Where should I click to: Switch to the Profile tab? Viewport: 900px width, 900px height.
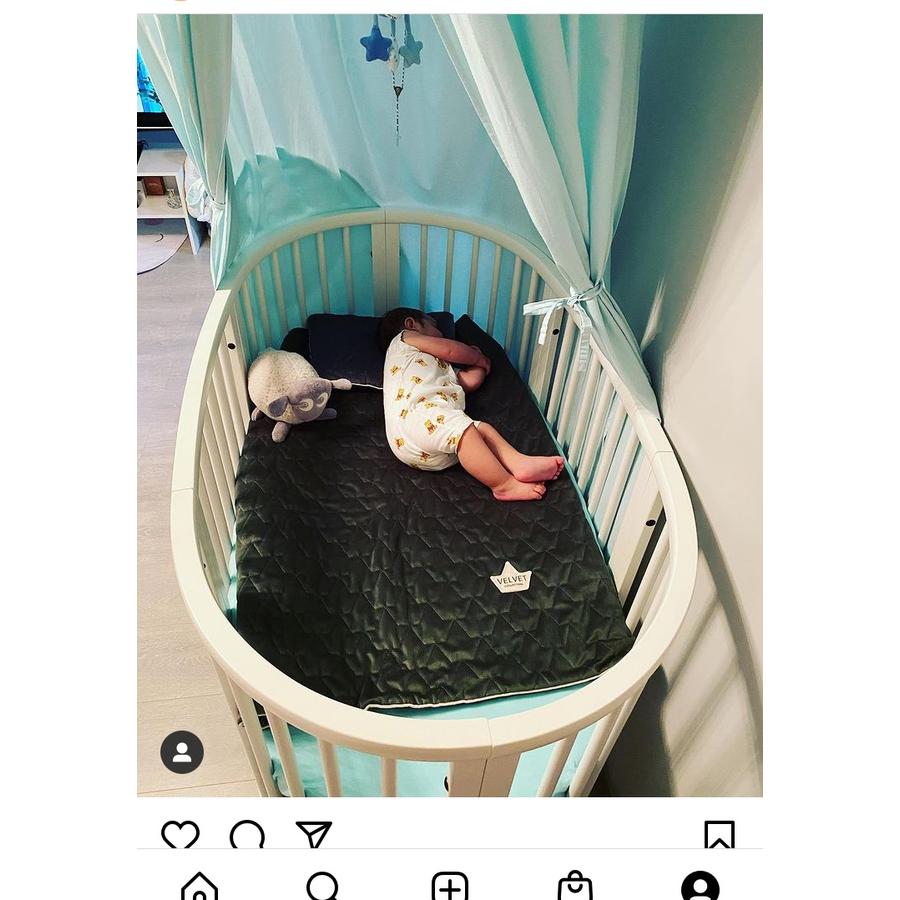click(x=700, y=886)
